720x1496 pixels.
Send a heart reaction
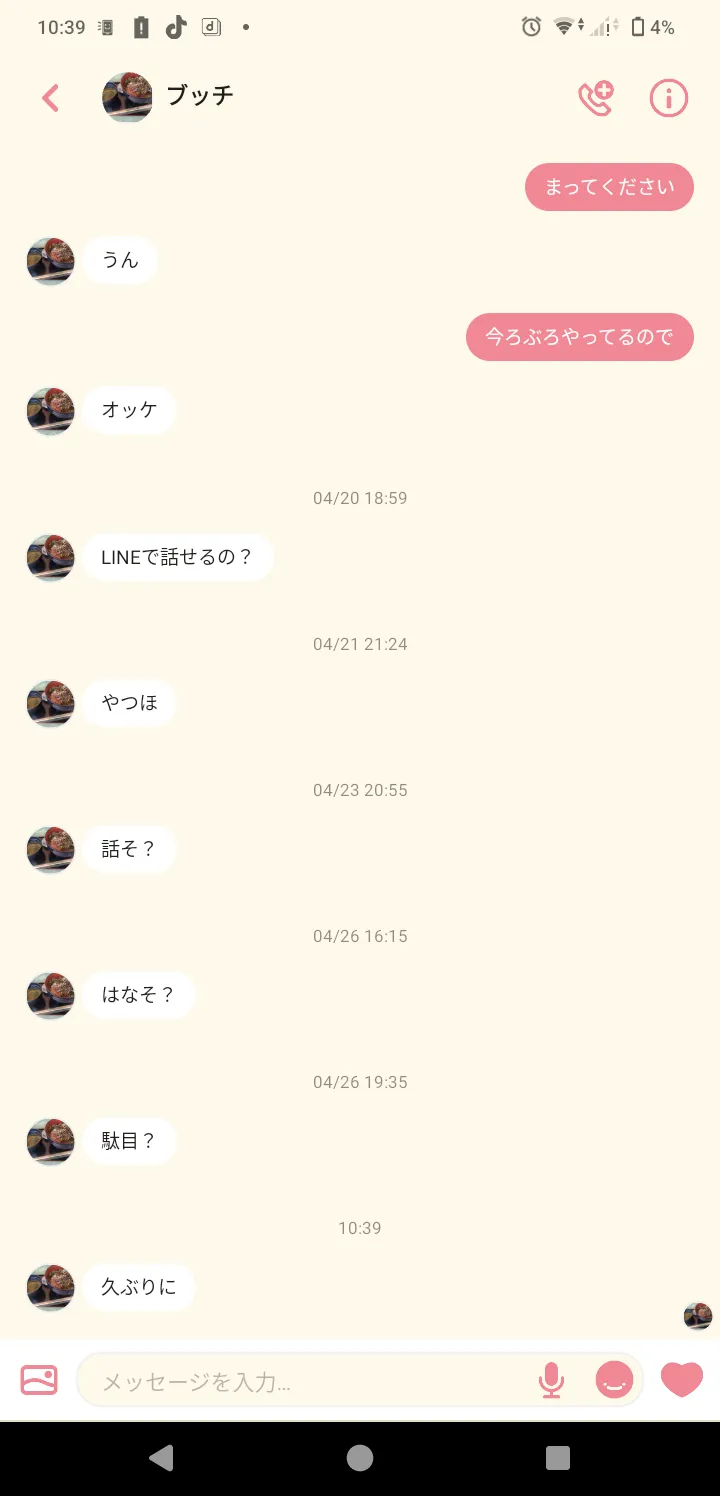[x=682, y=1380]
